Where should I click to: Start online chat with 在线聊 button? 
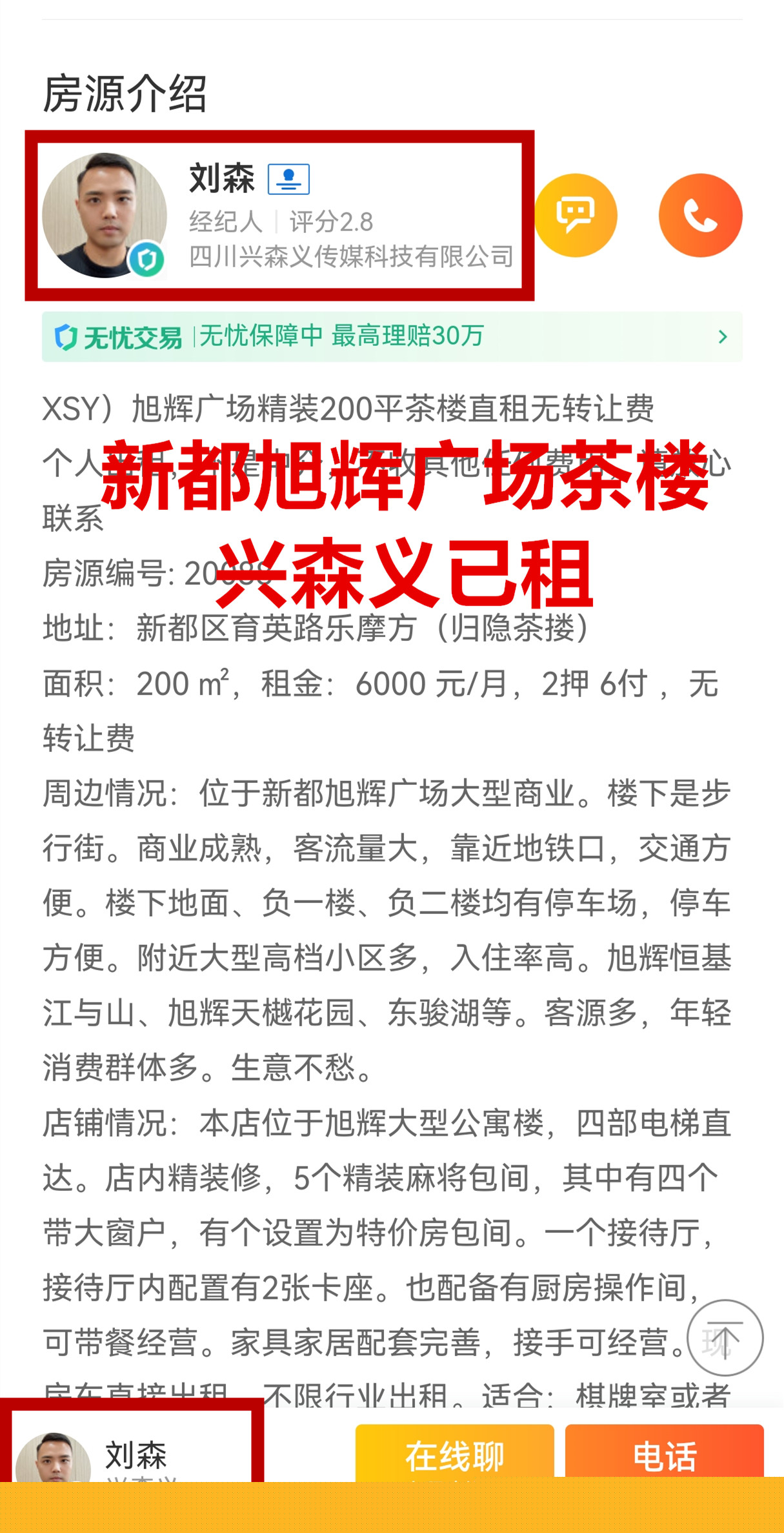(454, 1456)
